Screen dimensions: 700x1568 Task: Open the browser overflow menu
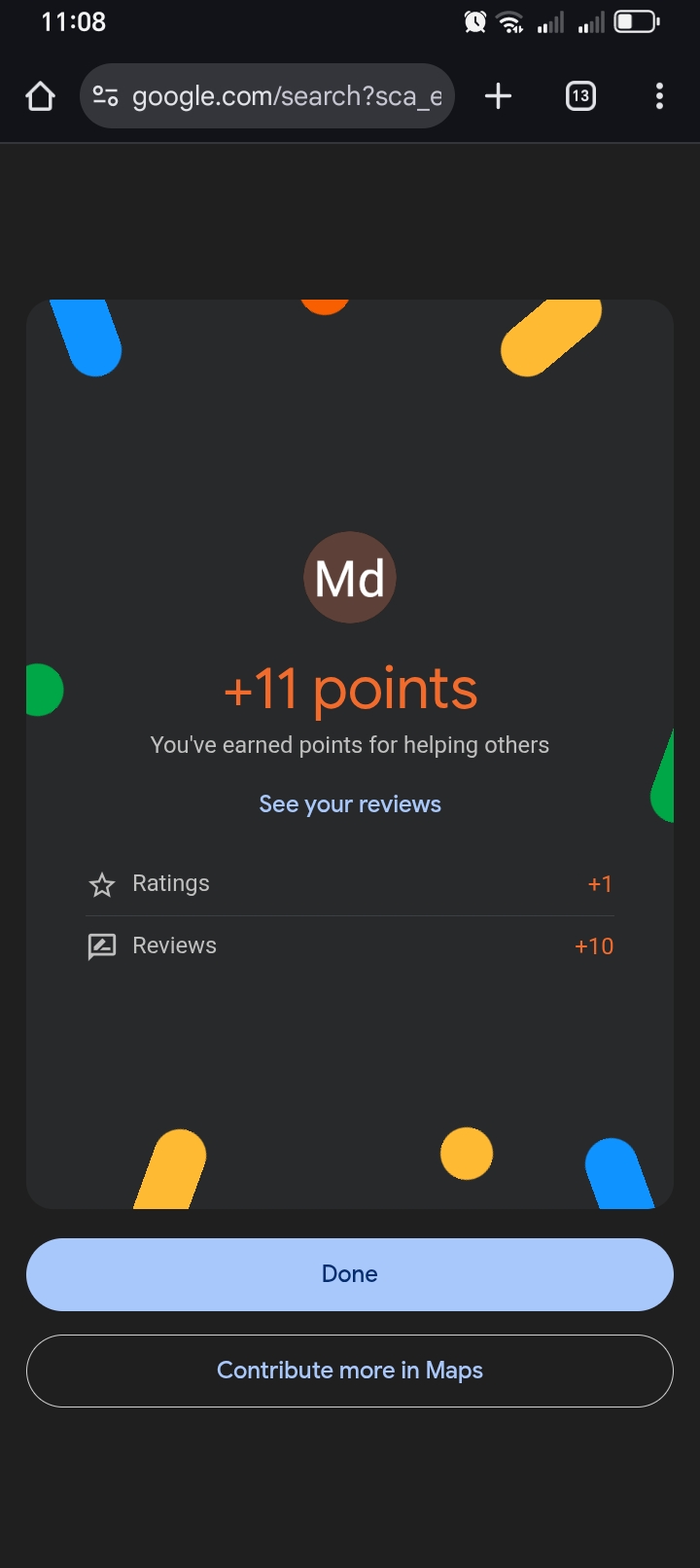tap(659, 96)
